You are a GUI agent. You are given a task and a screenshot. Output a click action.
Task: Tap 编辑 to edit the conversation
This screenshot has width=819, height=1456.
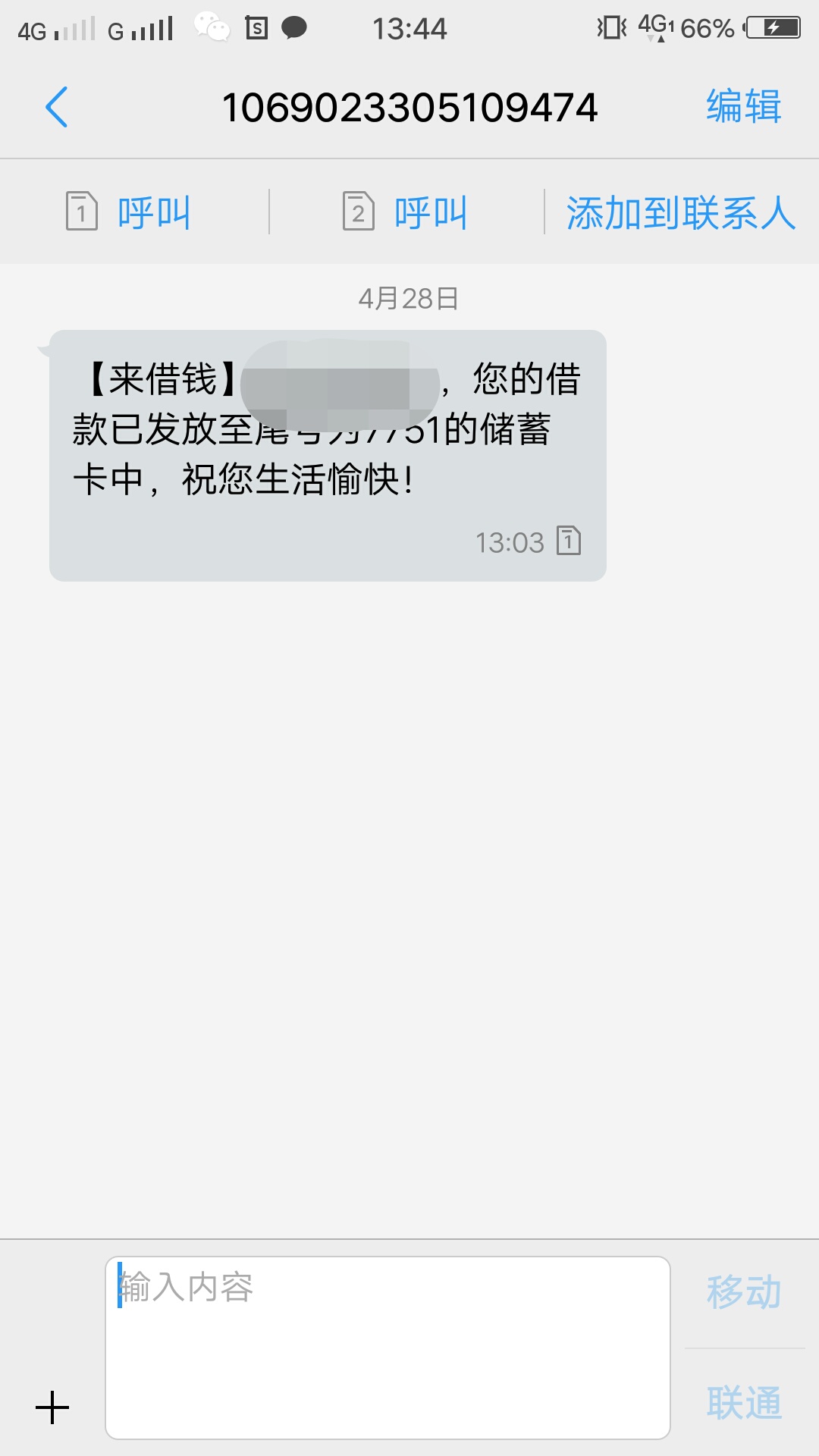click(x=744, y=106)
